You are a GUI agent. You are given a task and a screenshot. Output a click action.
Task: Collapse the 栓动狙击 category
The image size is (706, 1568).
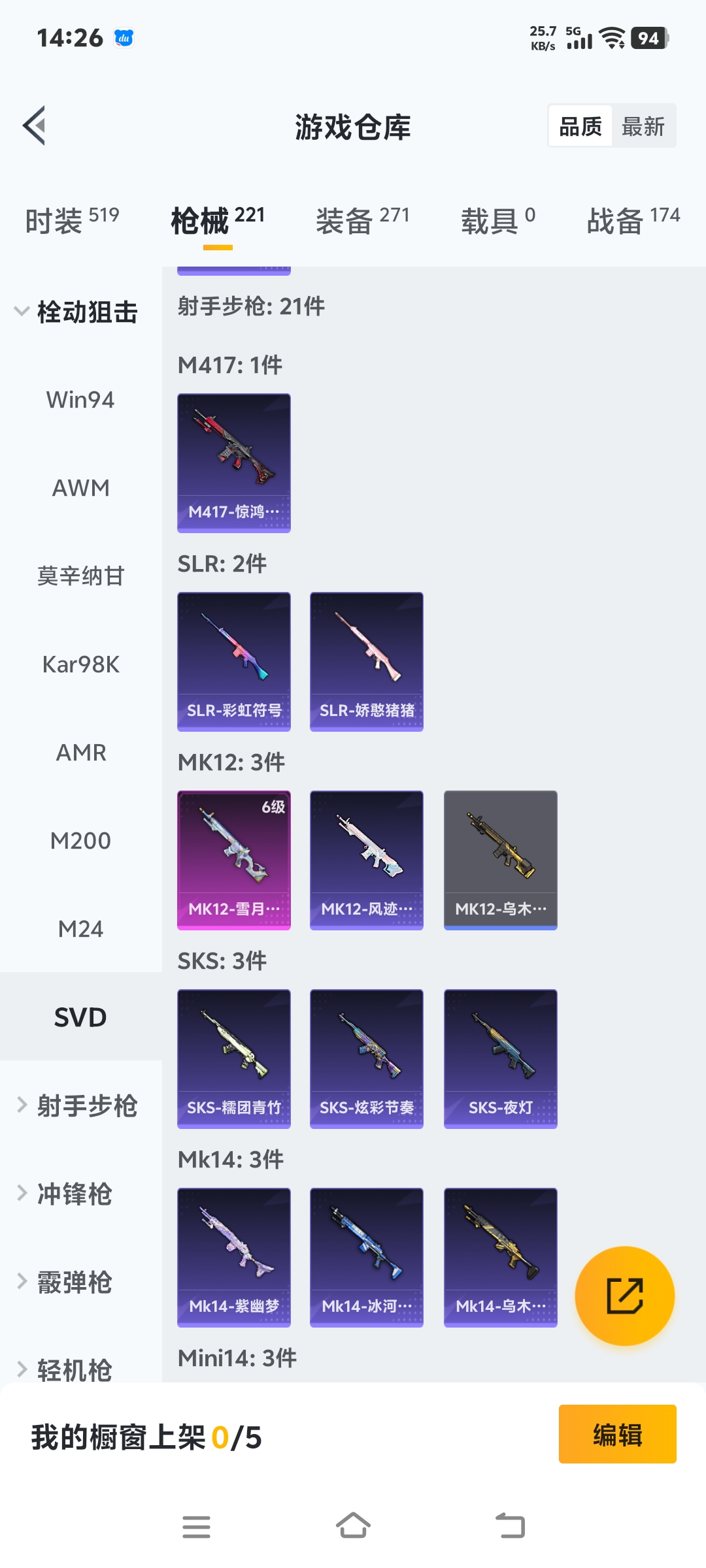tap(77, 312)
